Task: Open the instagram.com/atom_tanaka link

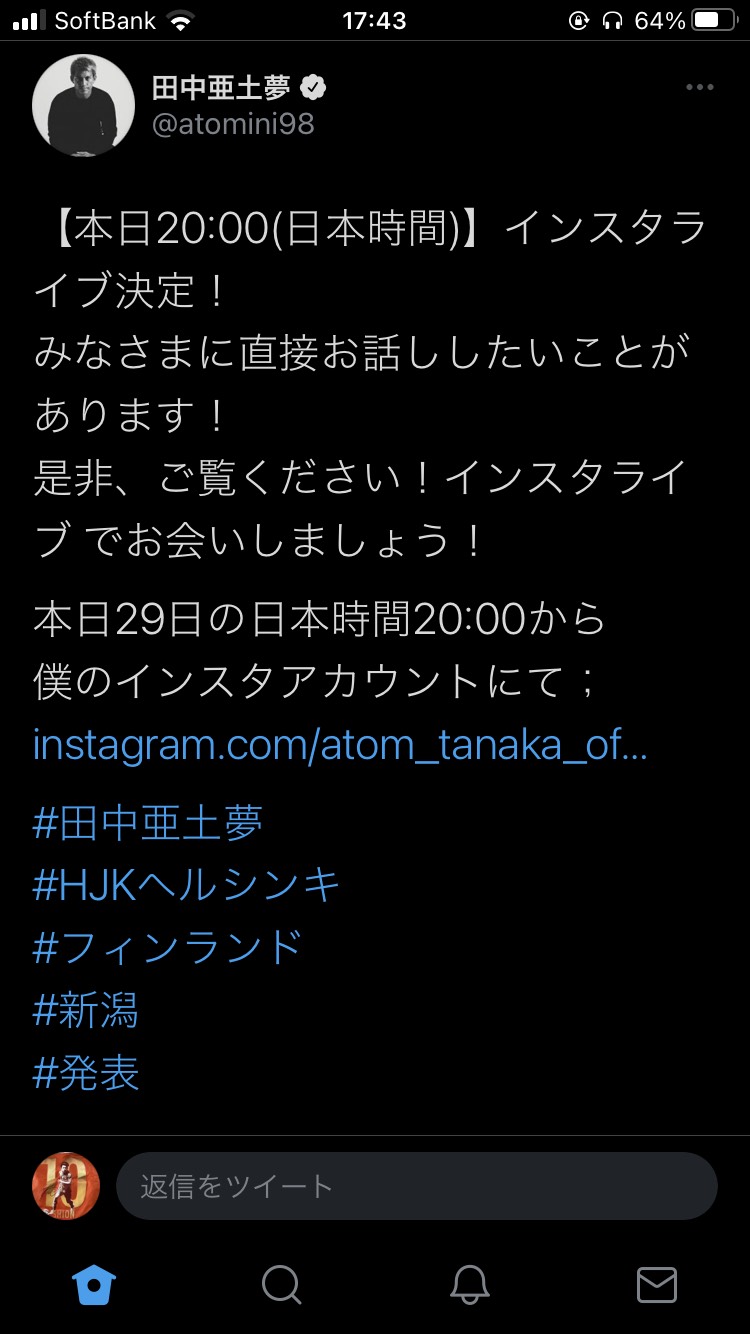Action: point(340,745)
